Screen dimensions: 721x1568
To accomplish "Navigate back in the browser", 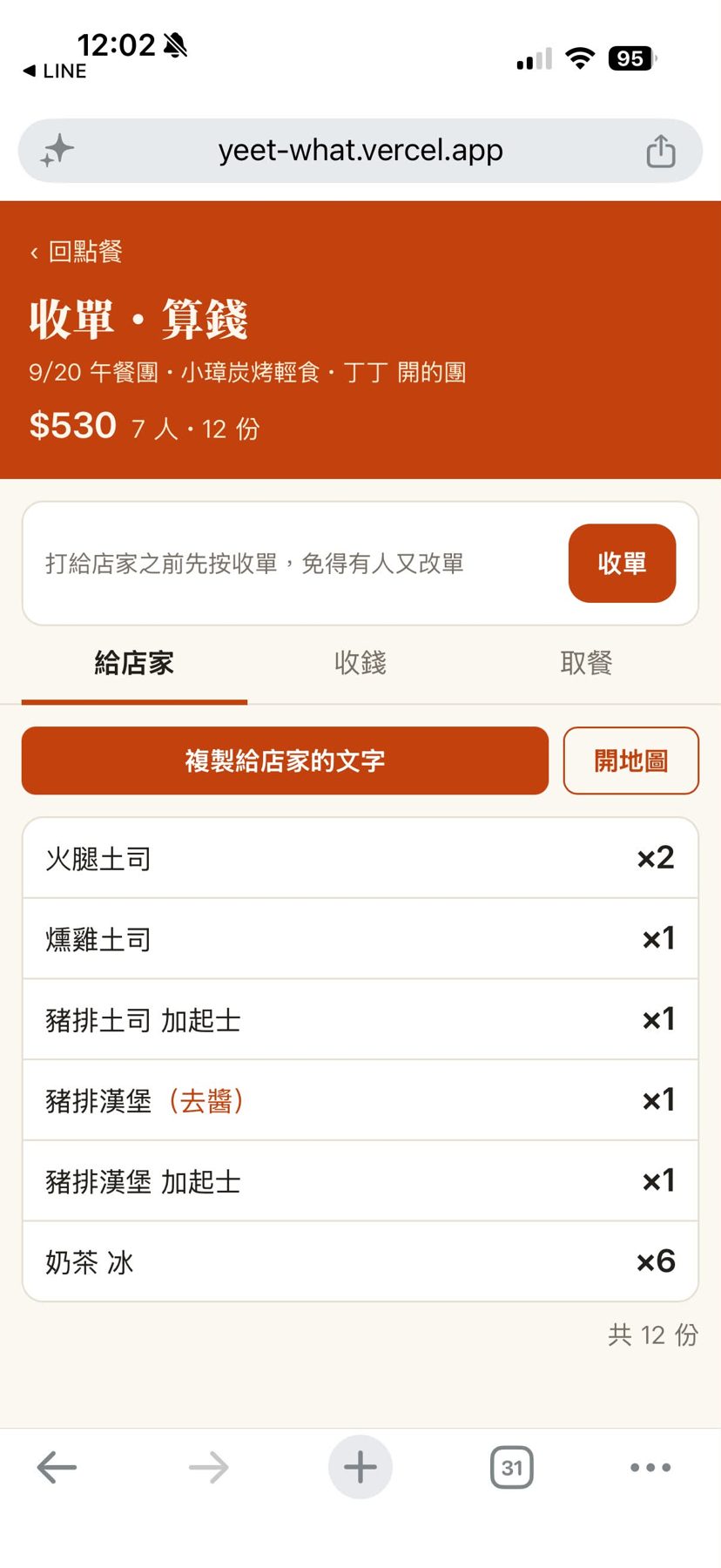I will click(57, 1468).
